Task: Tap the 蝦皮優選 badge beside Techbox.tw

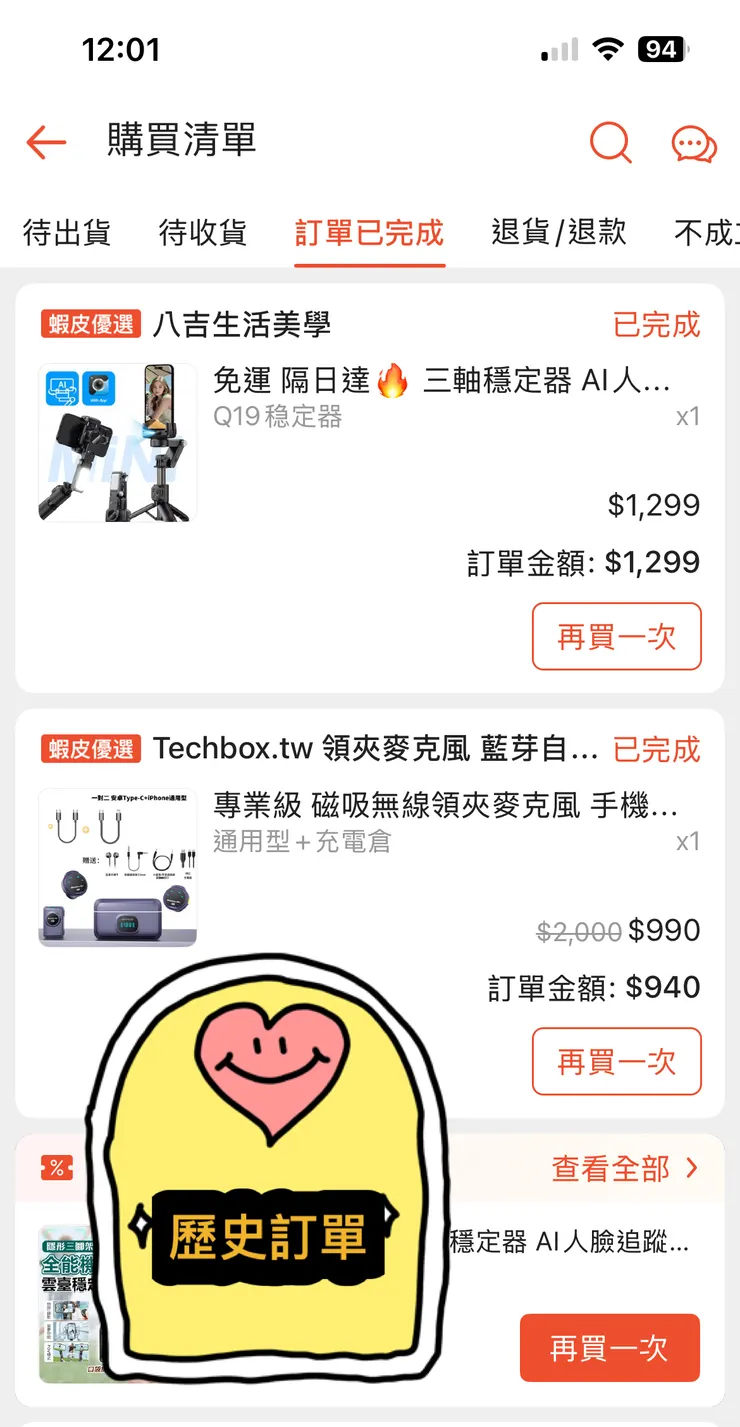Action: pyautogui.click(x=91, y=749)
